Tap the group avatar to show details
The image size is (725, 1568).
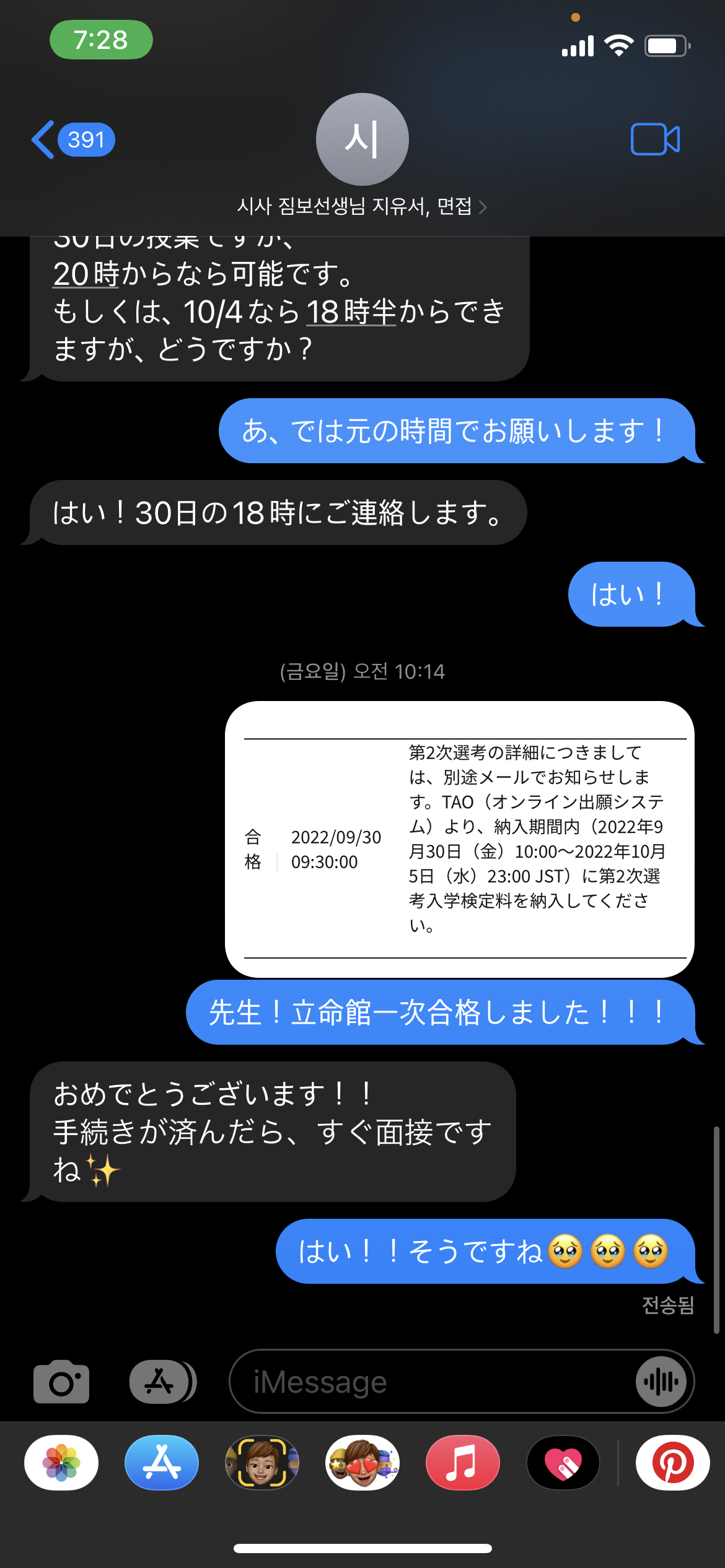pyautogui.click(x=362, y=139)
